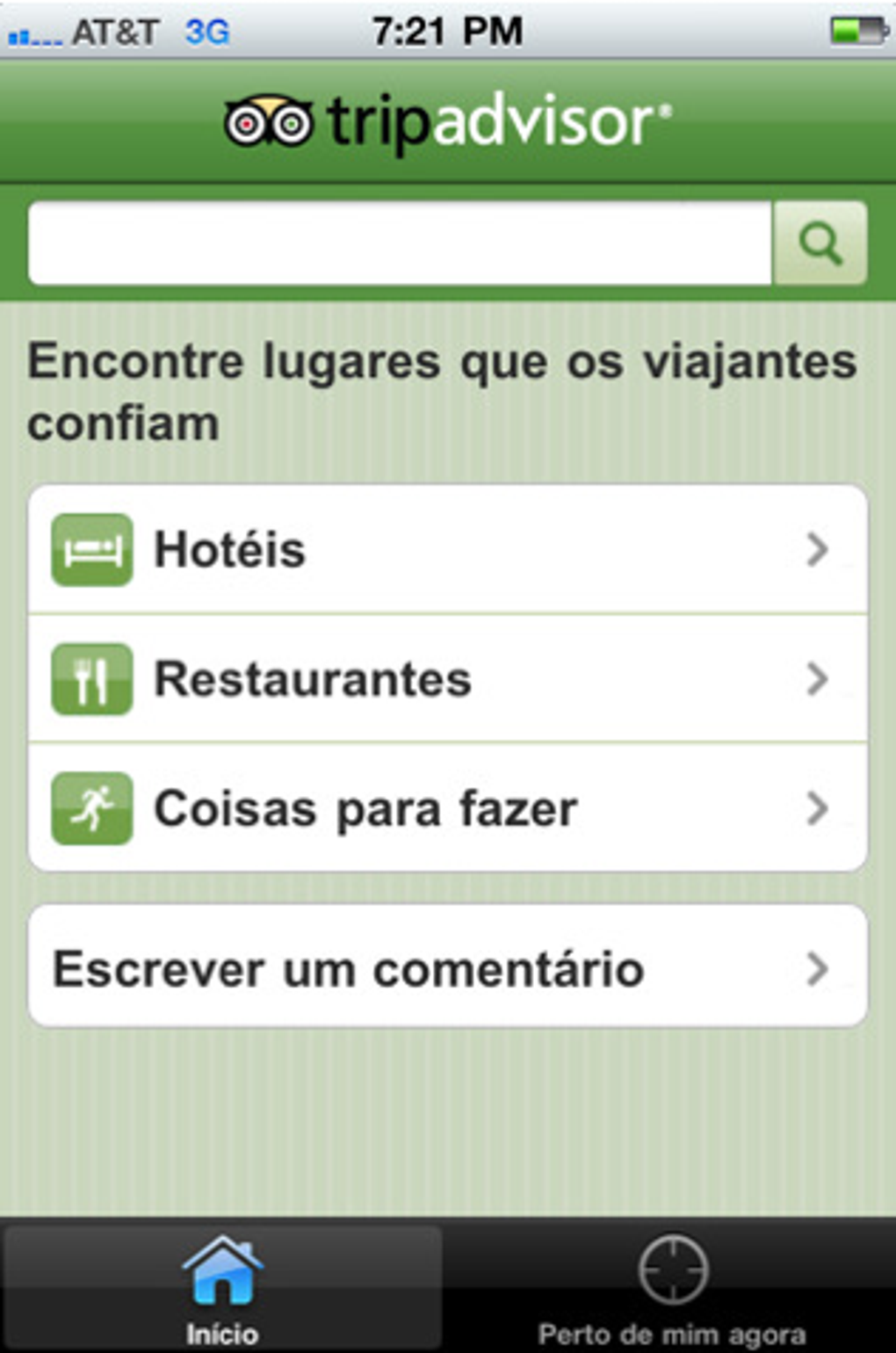Open Coisas para fazer
Screen dimensions: 896x1353
448,808
